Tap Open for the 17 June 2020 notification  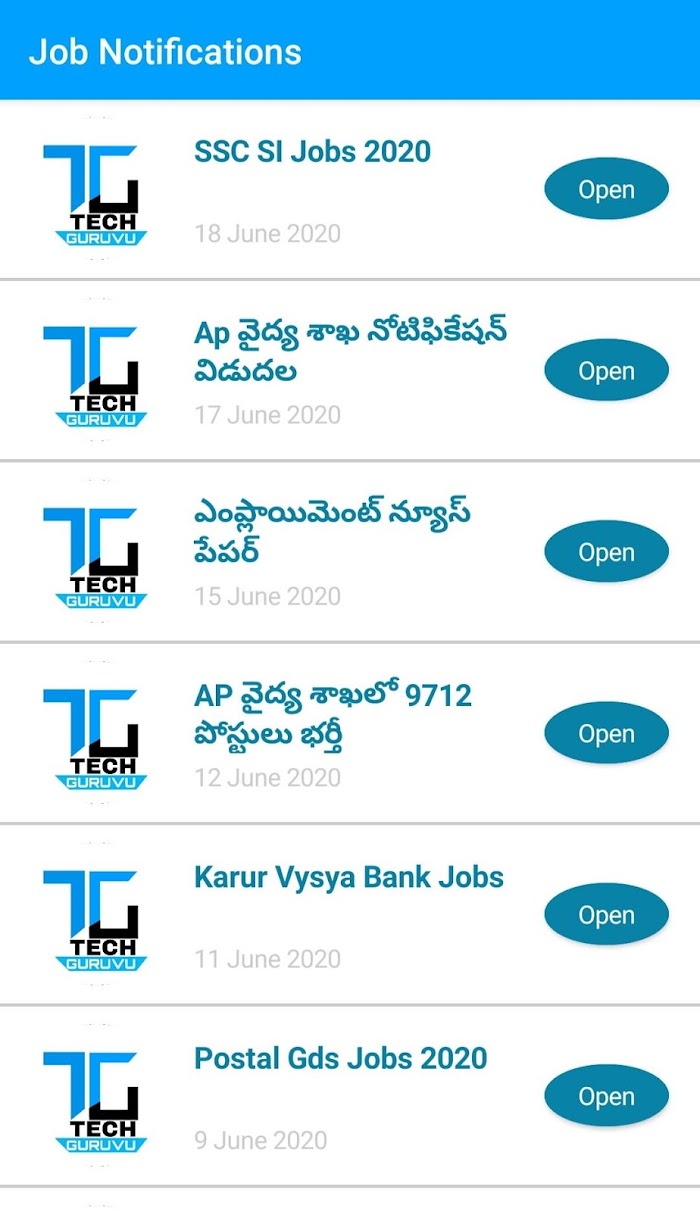click(x=606, y=370)
